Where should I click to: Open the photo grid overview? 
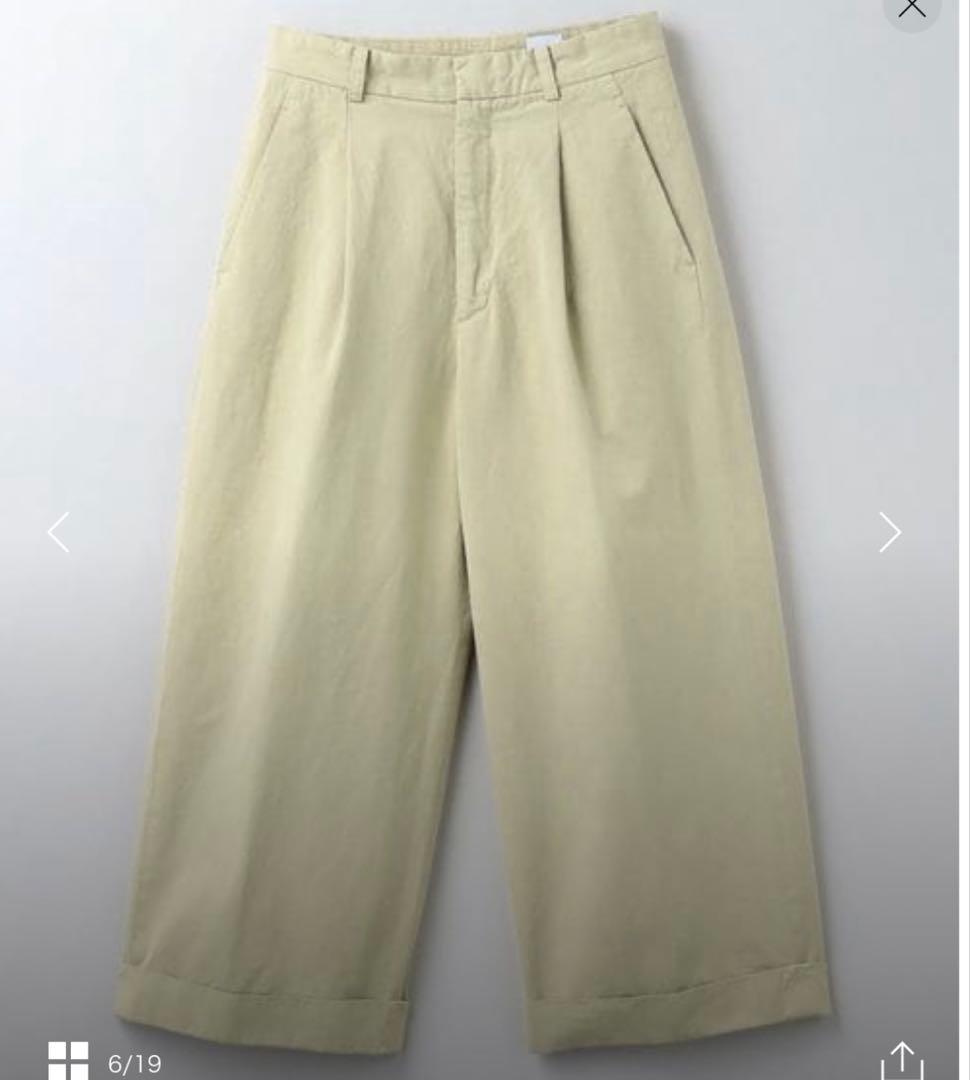click(68, 1060)
